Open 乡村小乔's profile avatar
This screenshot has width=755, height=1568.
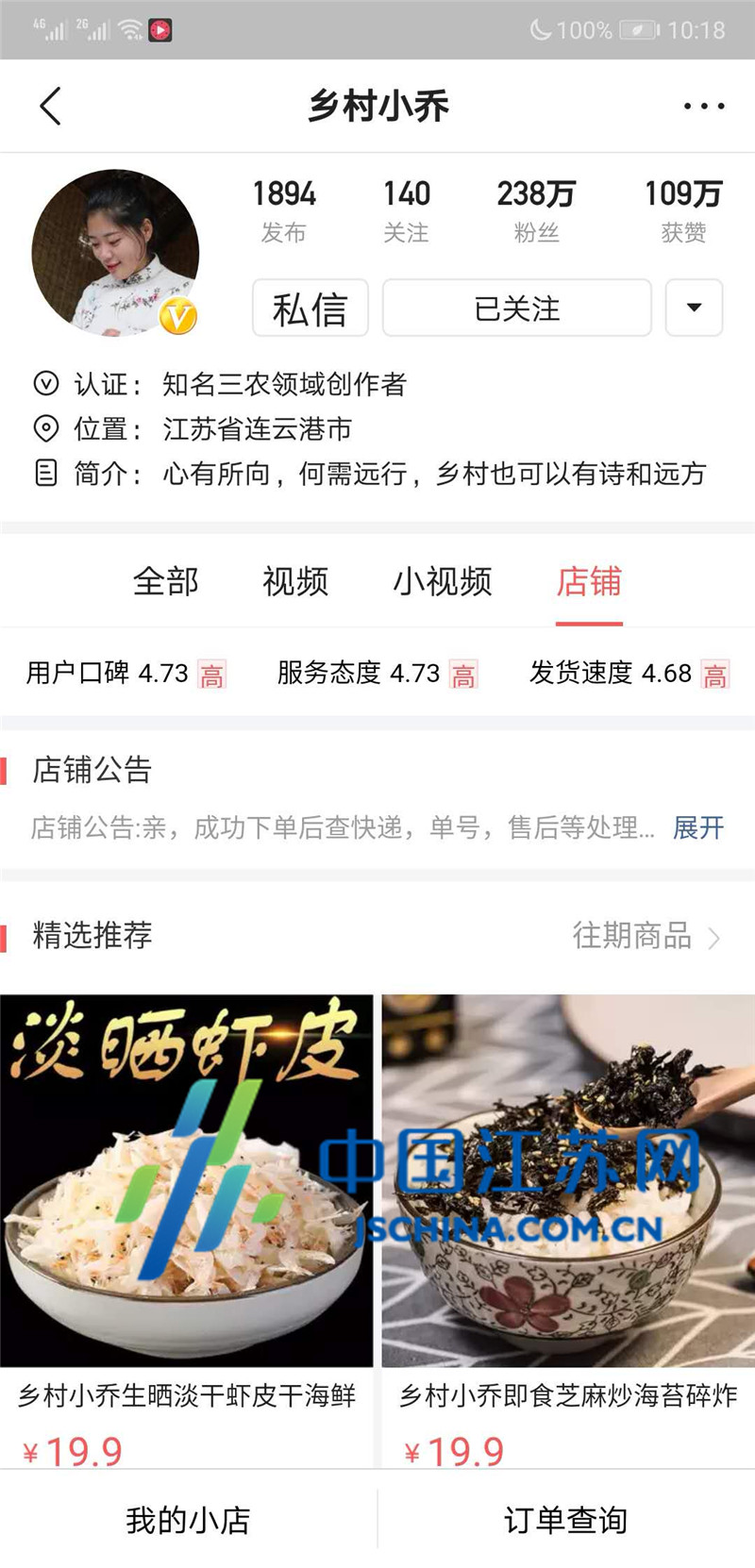point(115,253)
